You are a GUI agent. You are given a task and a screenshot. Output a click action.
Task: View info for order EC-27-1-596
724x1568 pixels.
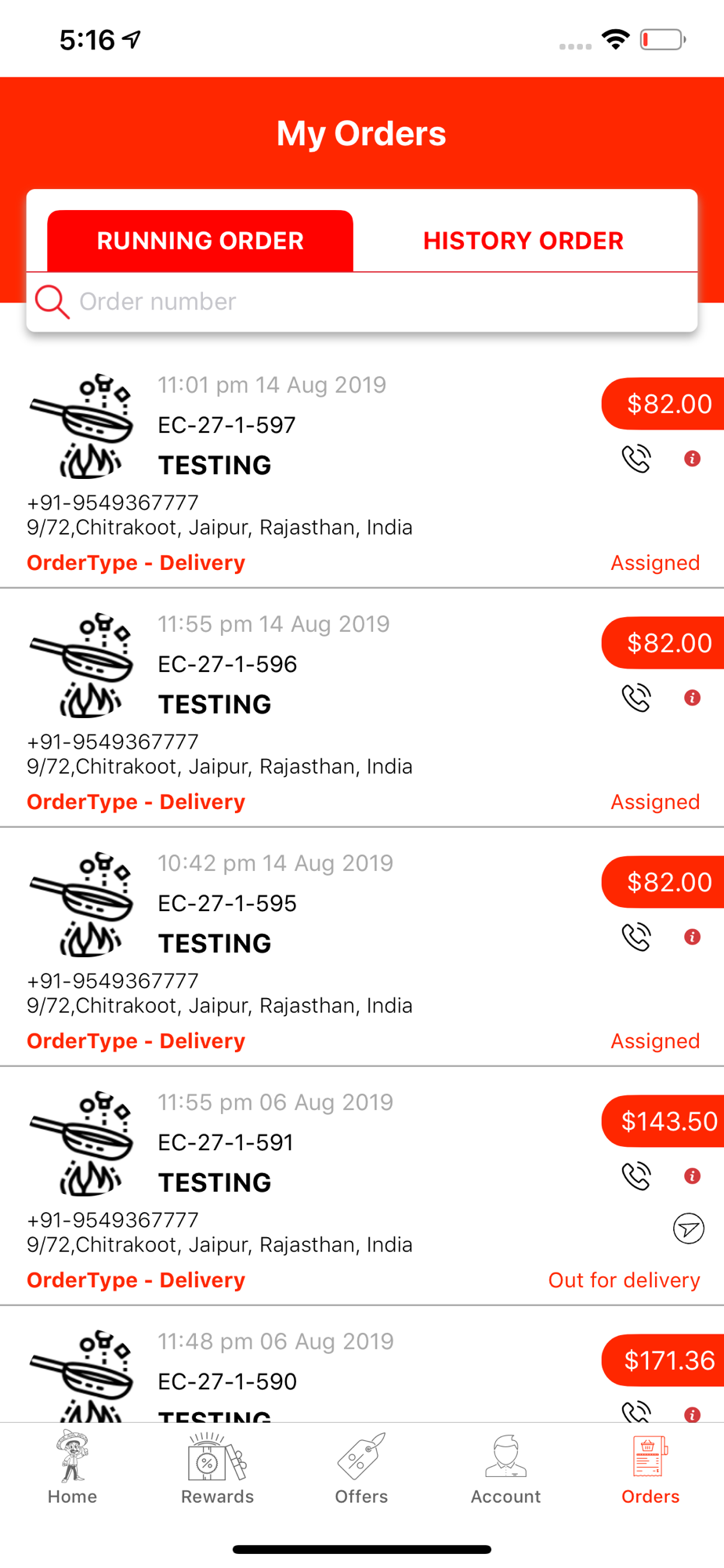click(x=692, y=698)
